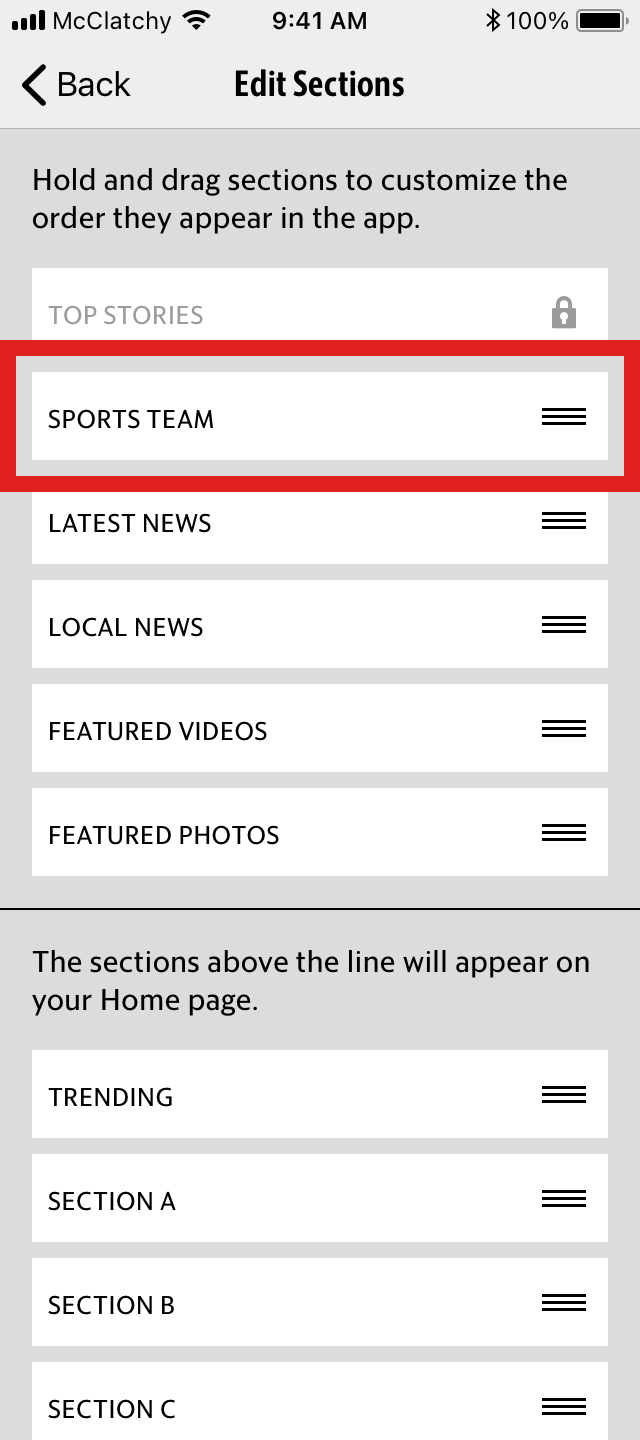Tap the Section A reorder handle
The image size is (640, 1440).
[x=563, y=1199]
